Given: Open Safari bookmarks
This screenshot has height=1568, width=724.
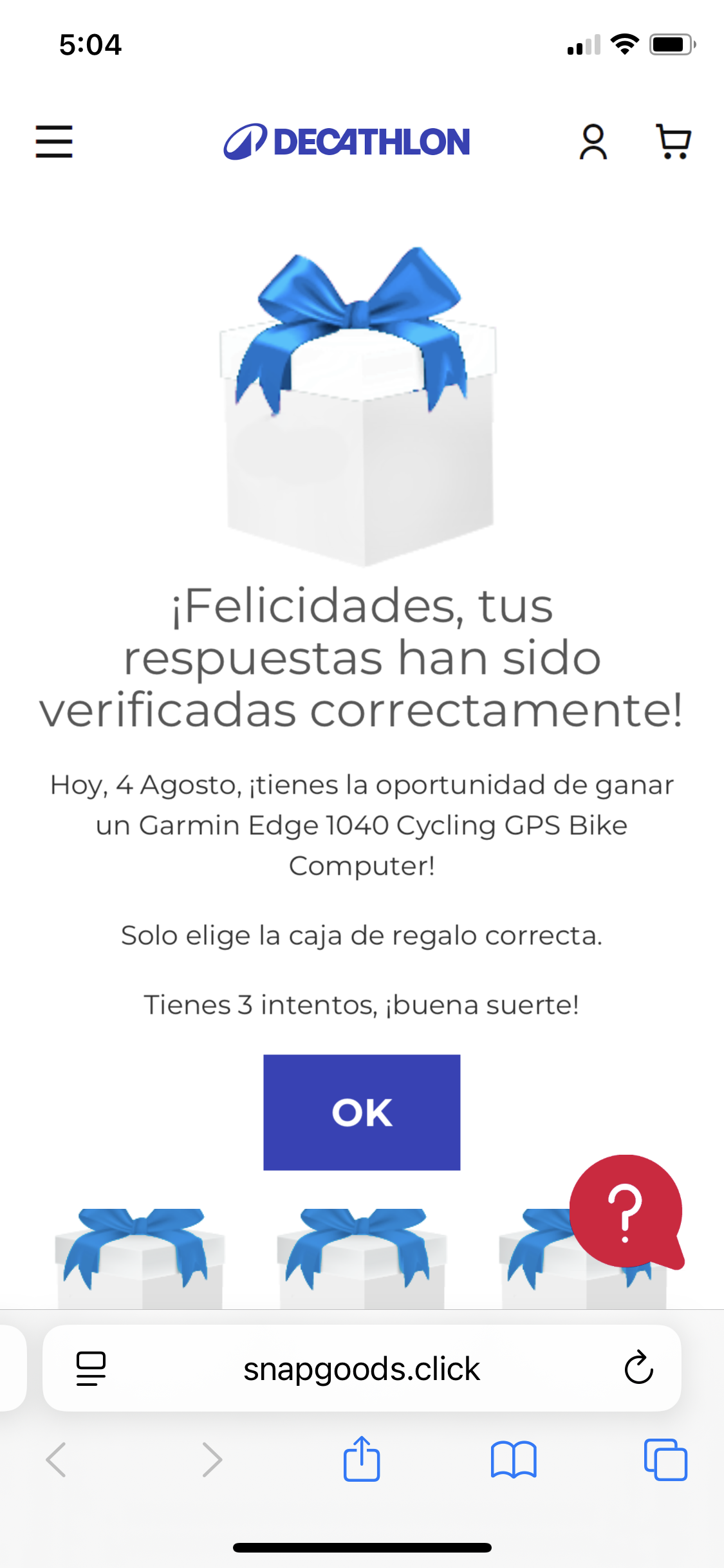Looking at the screenshot, I should [x=513, y=1460].
